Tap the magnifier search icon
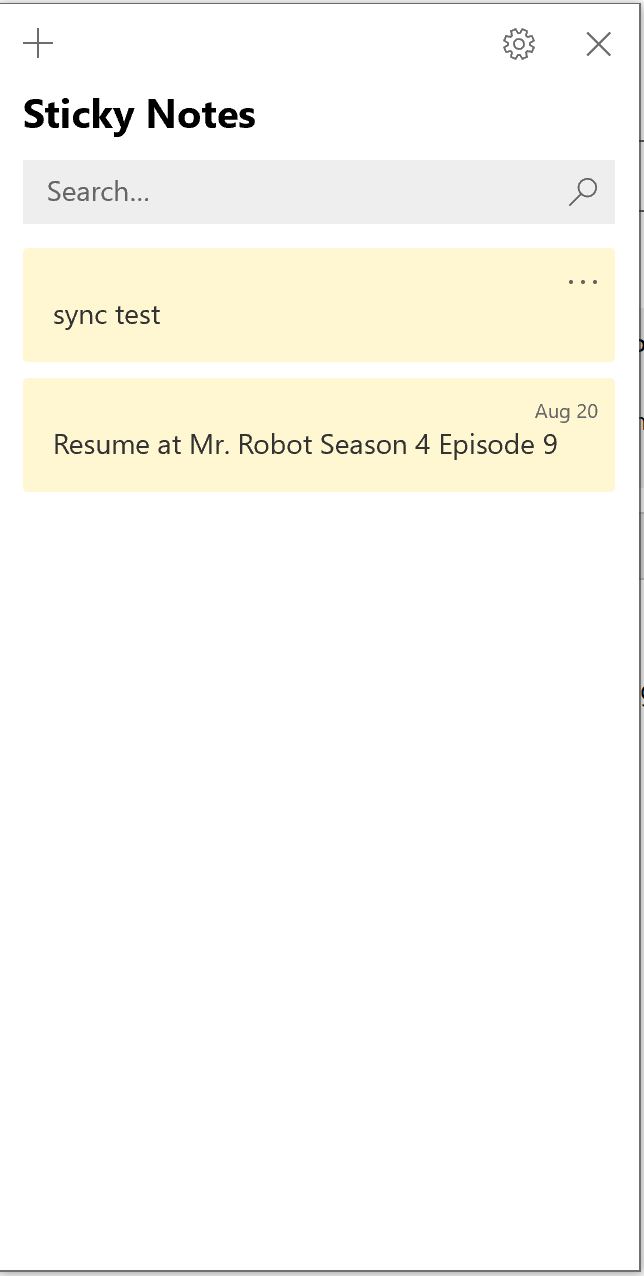644x1276 pixels. pyautogui.click(x=583, y=192)
